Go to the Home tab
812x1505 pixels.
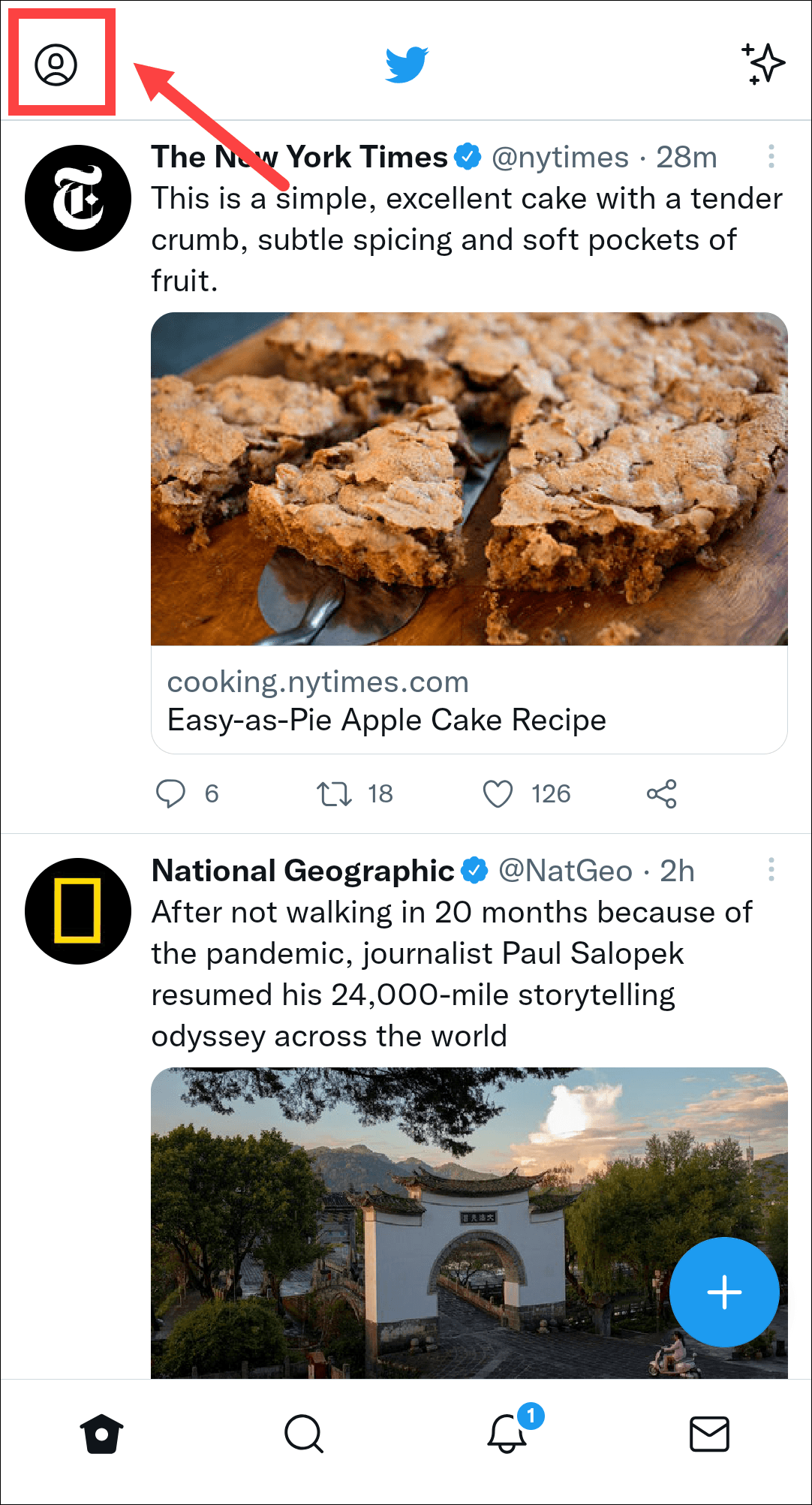pyautogui.click(x=101, y=1434)
